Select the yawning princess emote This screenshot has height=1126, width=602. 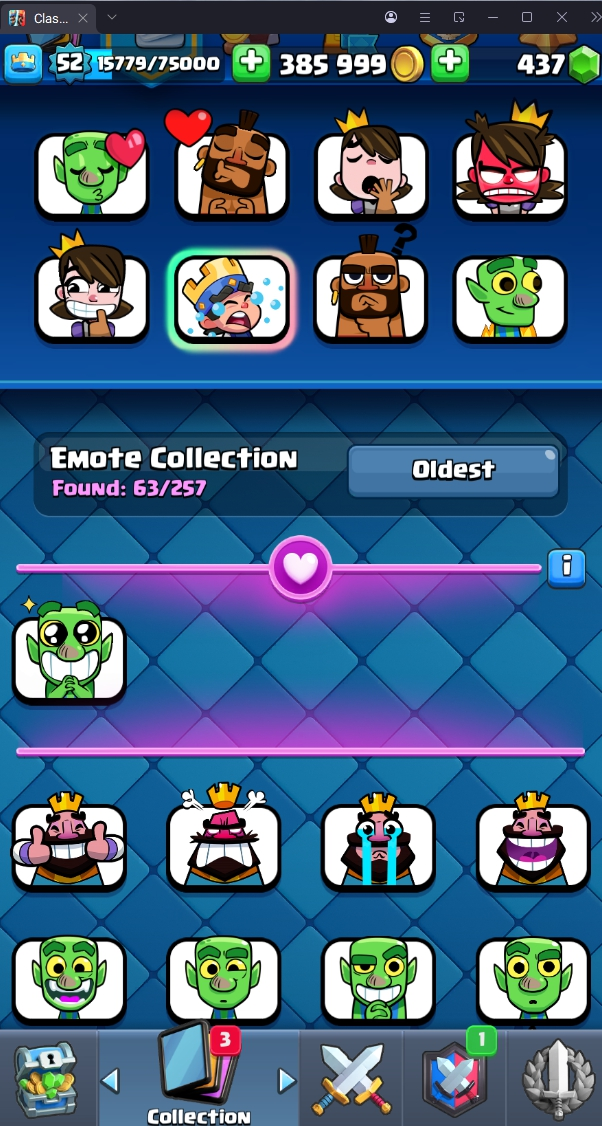371,174
